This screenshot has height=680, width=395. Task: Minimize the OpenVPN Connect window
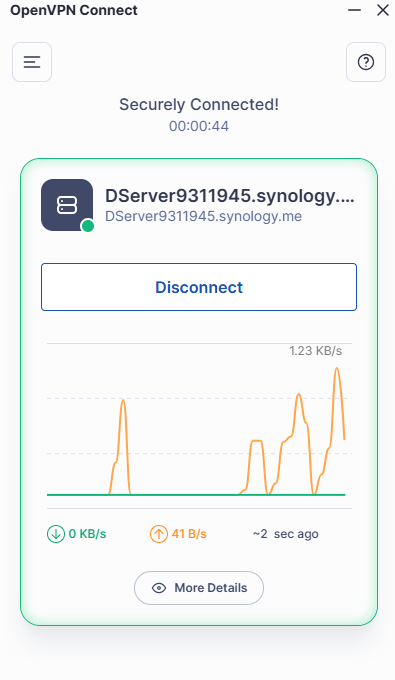pyautogui.click(x=354, y=10)
